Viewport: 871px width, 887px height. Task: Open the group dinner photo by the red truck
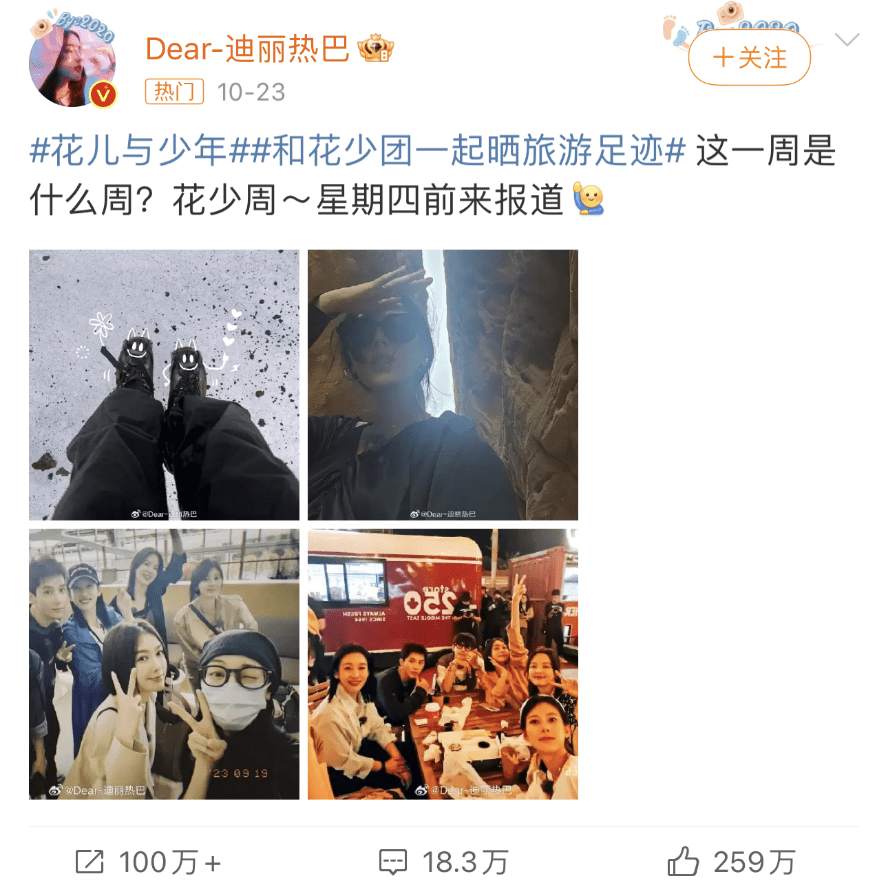442,664
